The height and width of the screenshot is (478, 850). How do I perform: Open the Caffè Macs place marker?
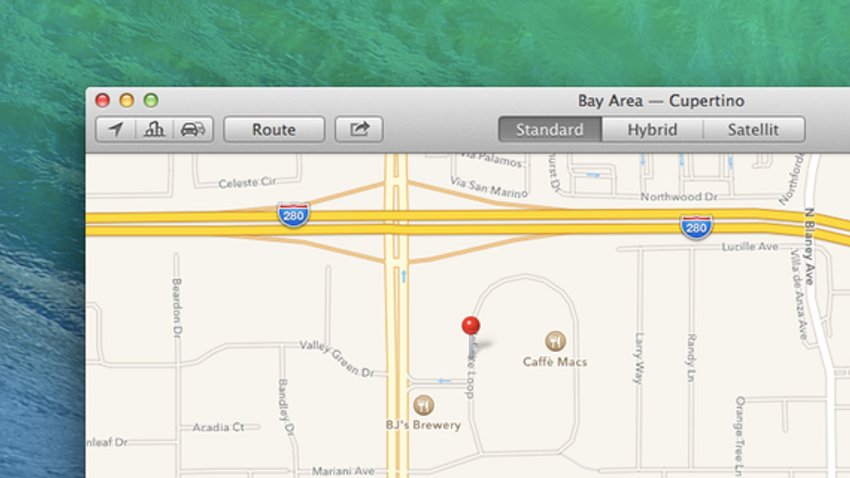[555, 342]
